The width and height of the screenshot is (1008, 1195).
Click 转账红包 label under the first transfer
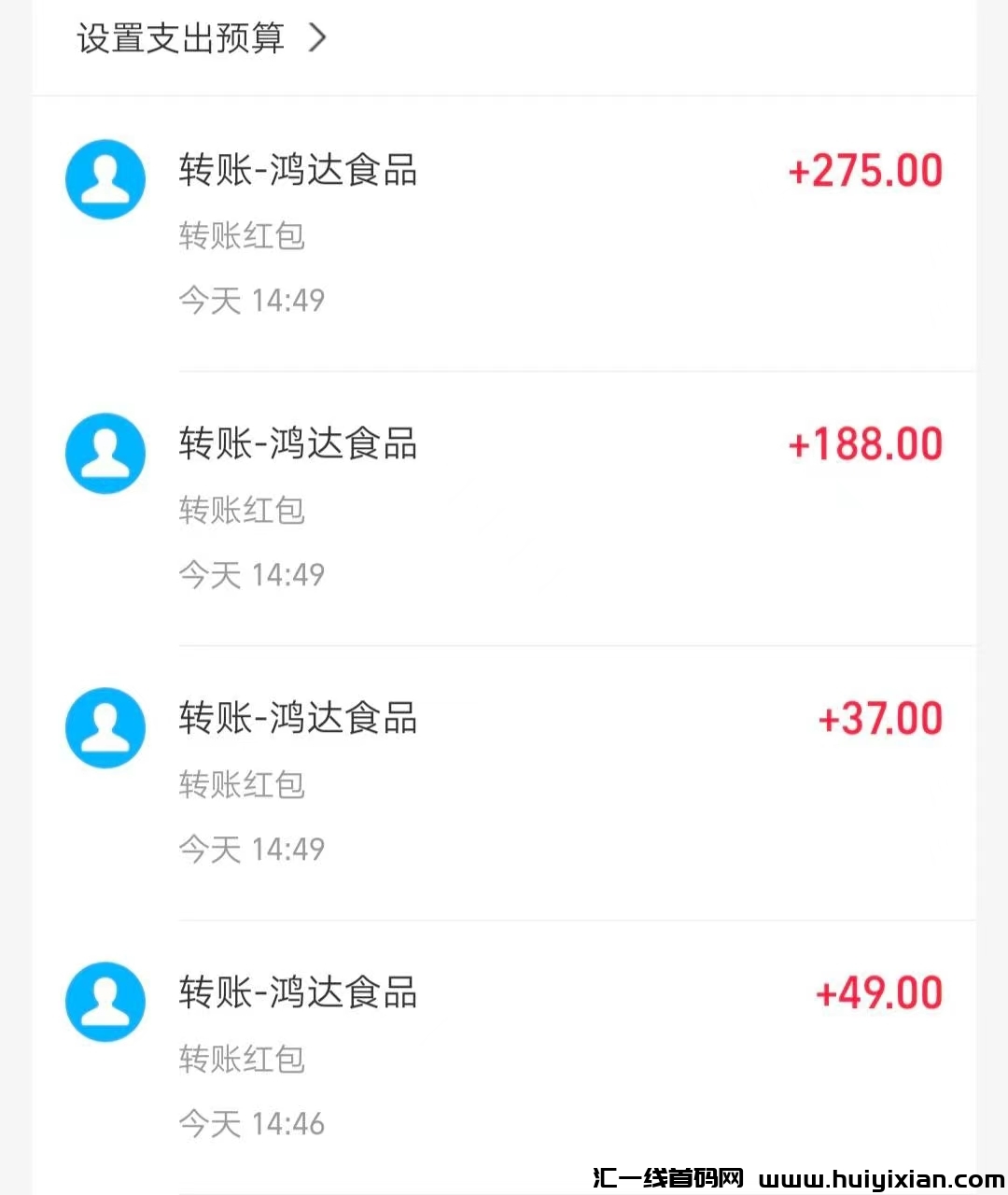pyautogui.click(x=241, y=236)
